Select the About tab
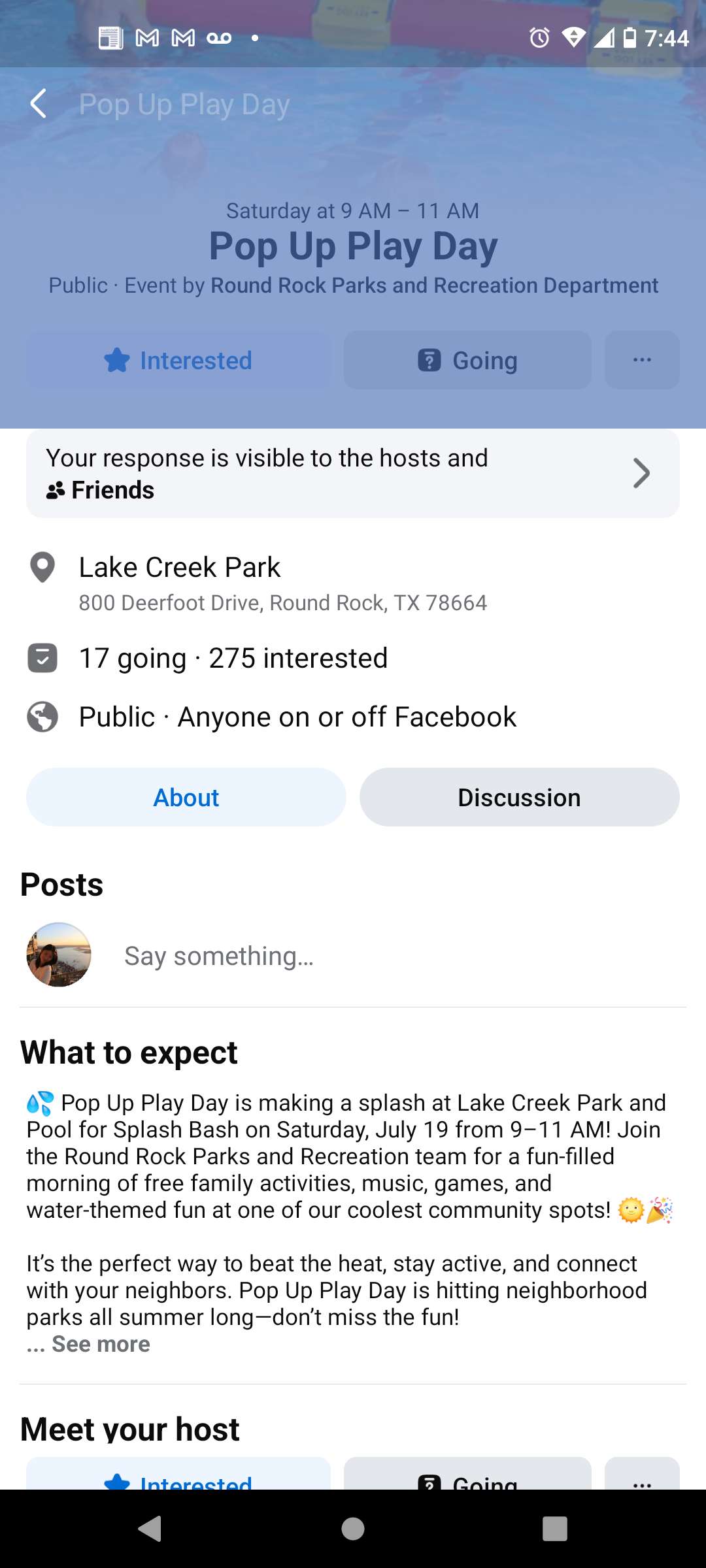 (x=186, y=797)
